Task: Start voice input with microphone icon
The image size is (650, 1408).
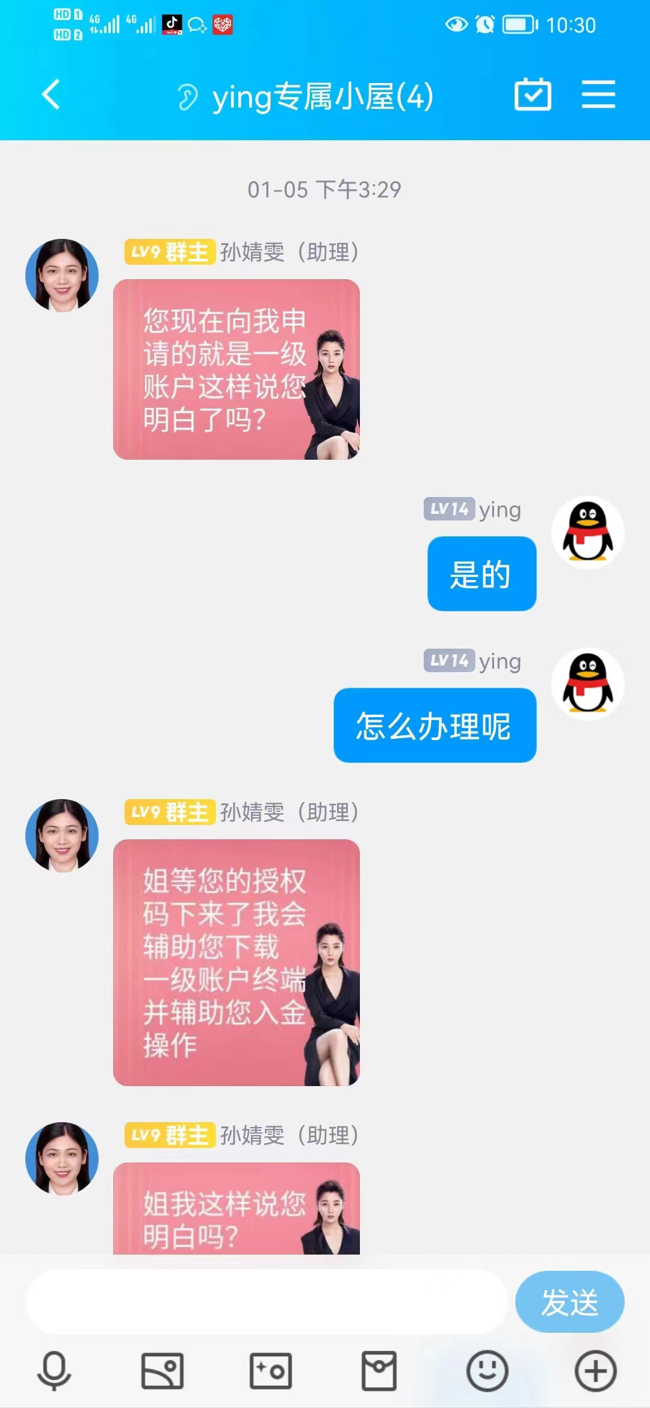Action: (54, 1371)
